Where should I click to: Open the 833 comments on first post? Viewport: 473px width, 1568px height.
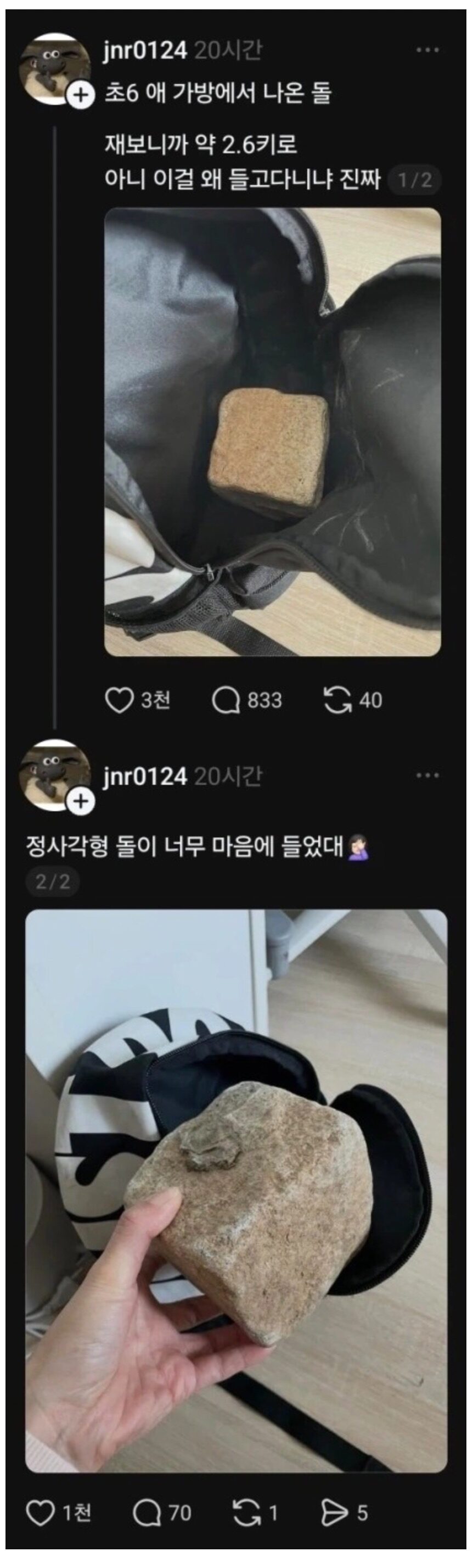coord(226,700)
